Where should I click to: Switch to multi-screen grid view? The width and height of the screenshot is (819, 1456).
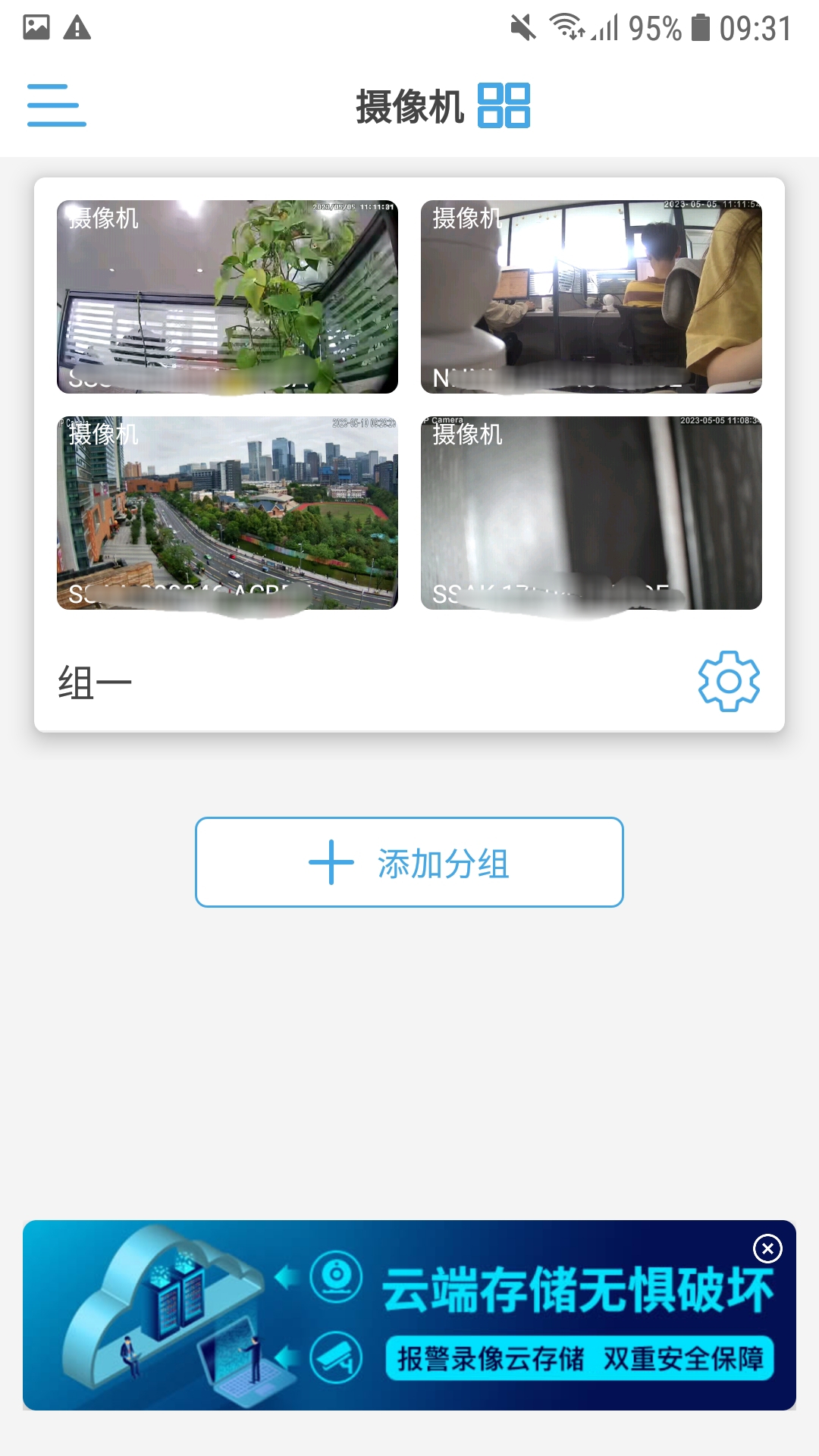coord(505,106)
